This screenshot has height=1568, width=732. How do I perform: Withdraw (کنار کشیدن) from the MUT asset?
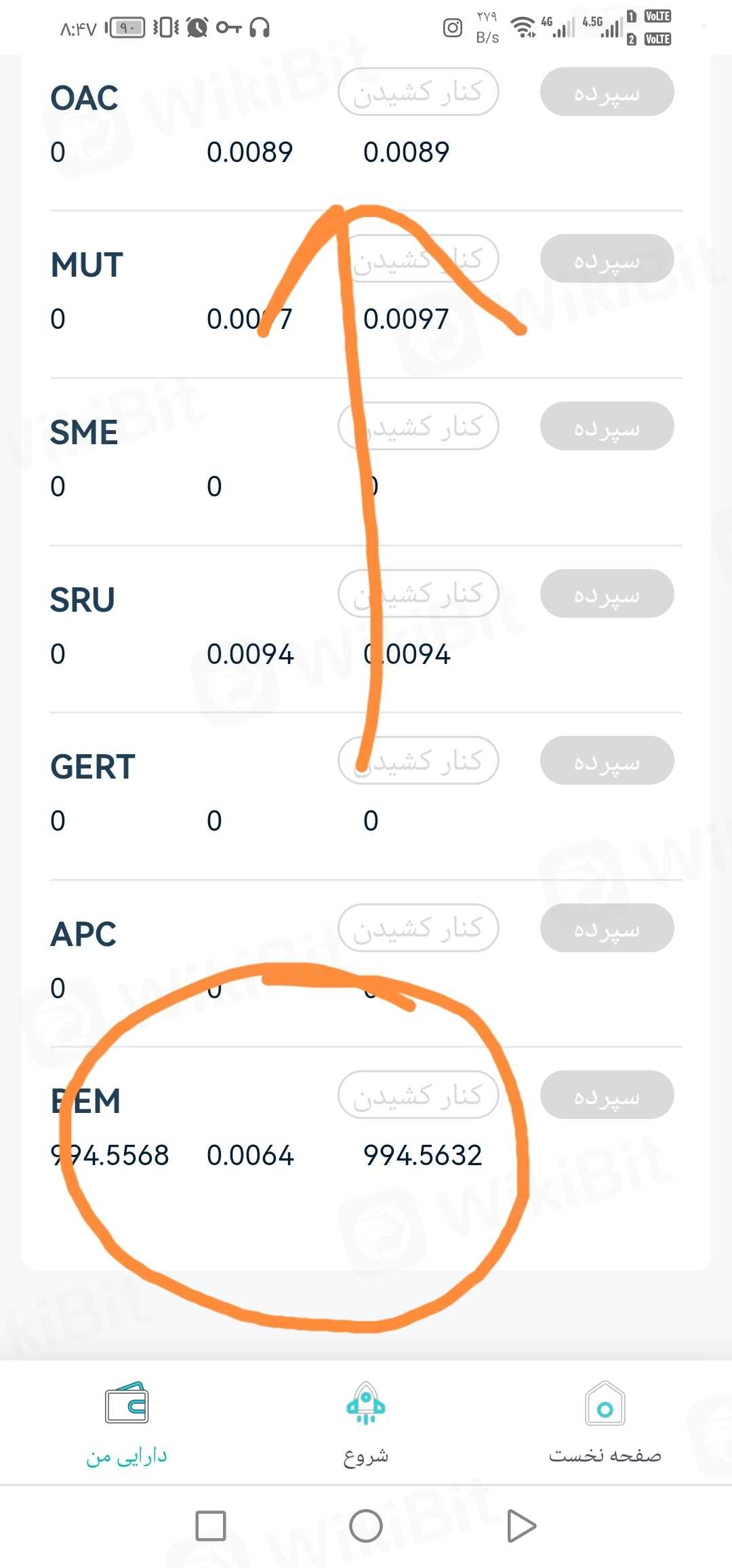(418, 258)
